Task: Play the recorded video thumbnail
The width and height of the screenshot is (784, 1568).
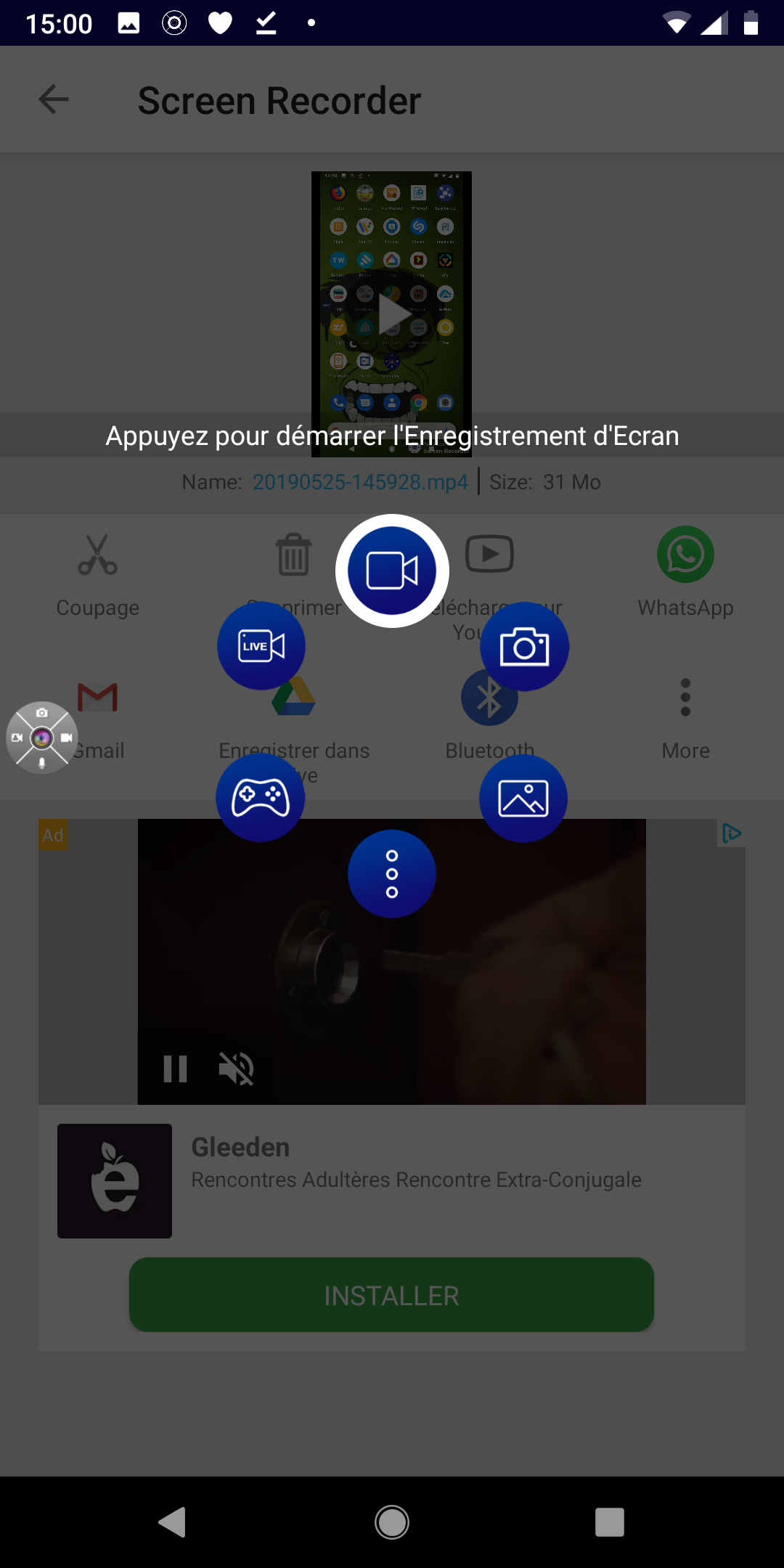Action: pyautogui.click(x=392, y=314)
